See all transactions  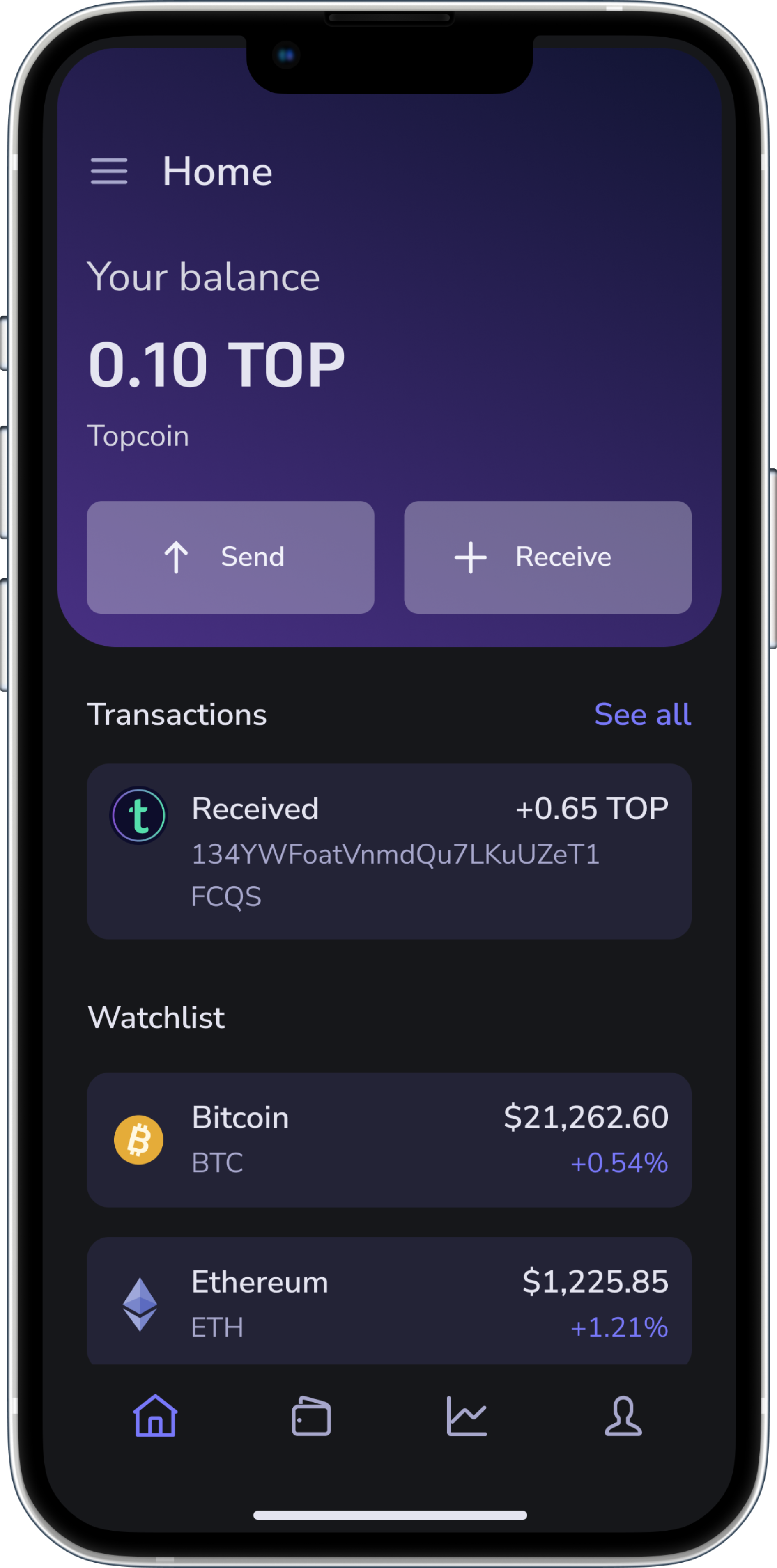[x=642, y=714]
